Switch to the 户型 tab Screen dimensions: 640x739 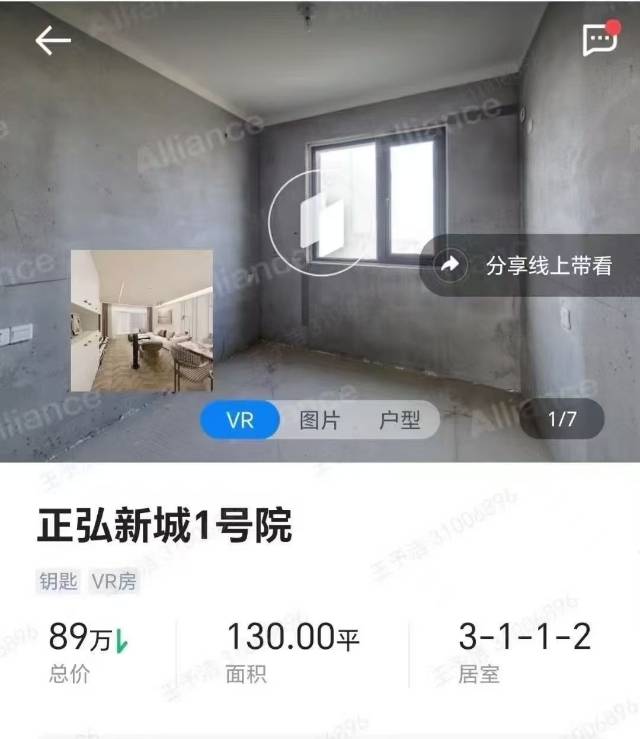pos(399,420)
